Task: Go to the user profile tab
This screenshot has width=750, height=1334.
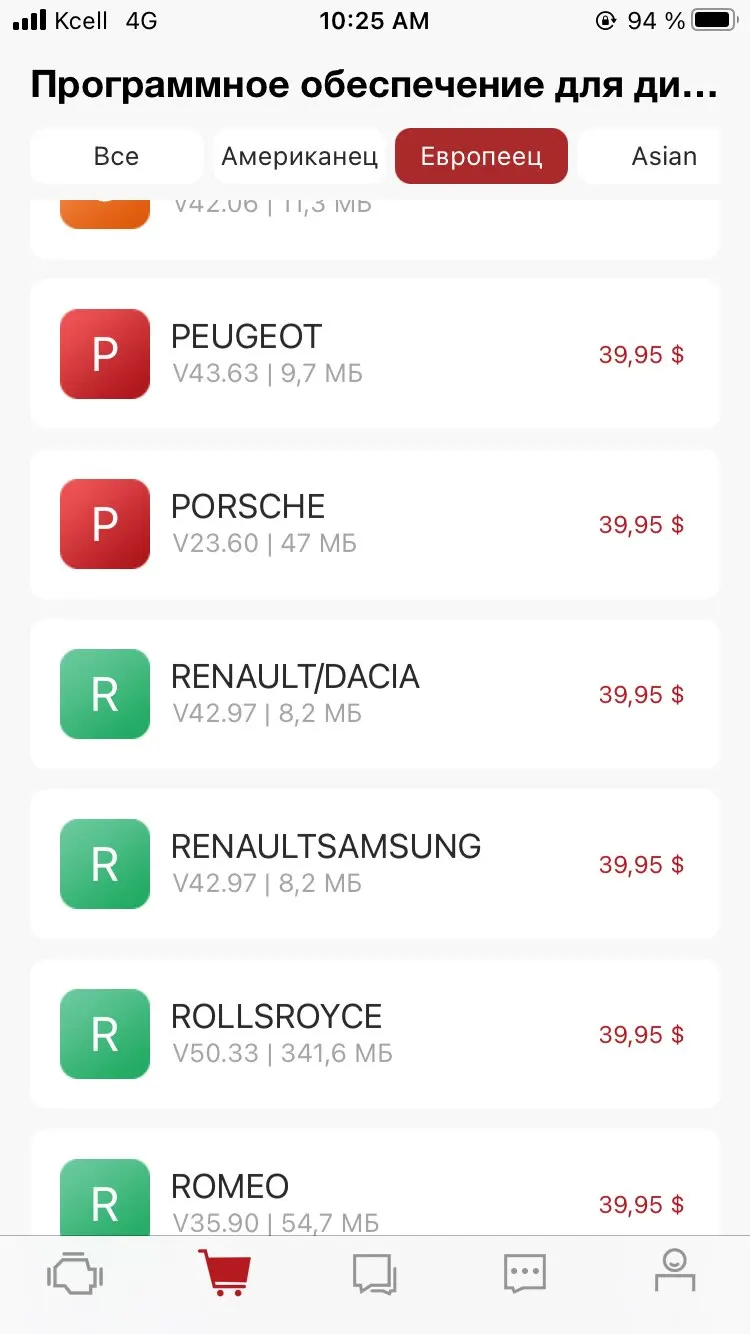Action: [675, 1274]
